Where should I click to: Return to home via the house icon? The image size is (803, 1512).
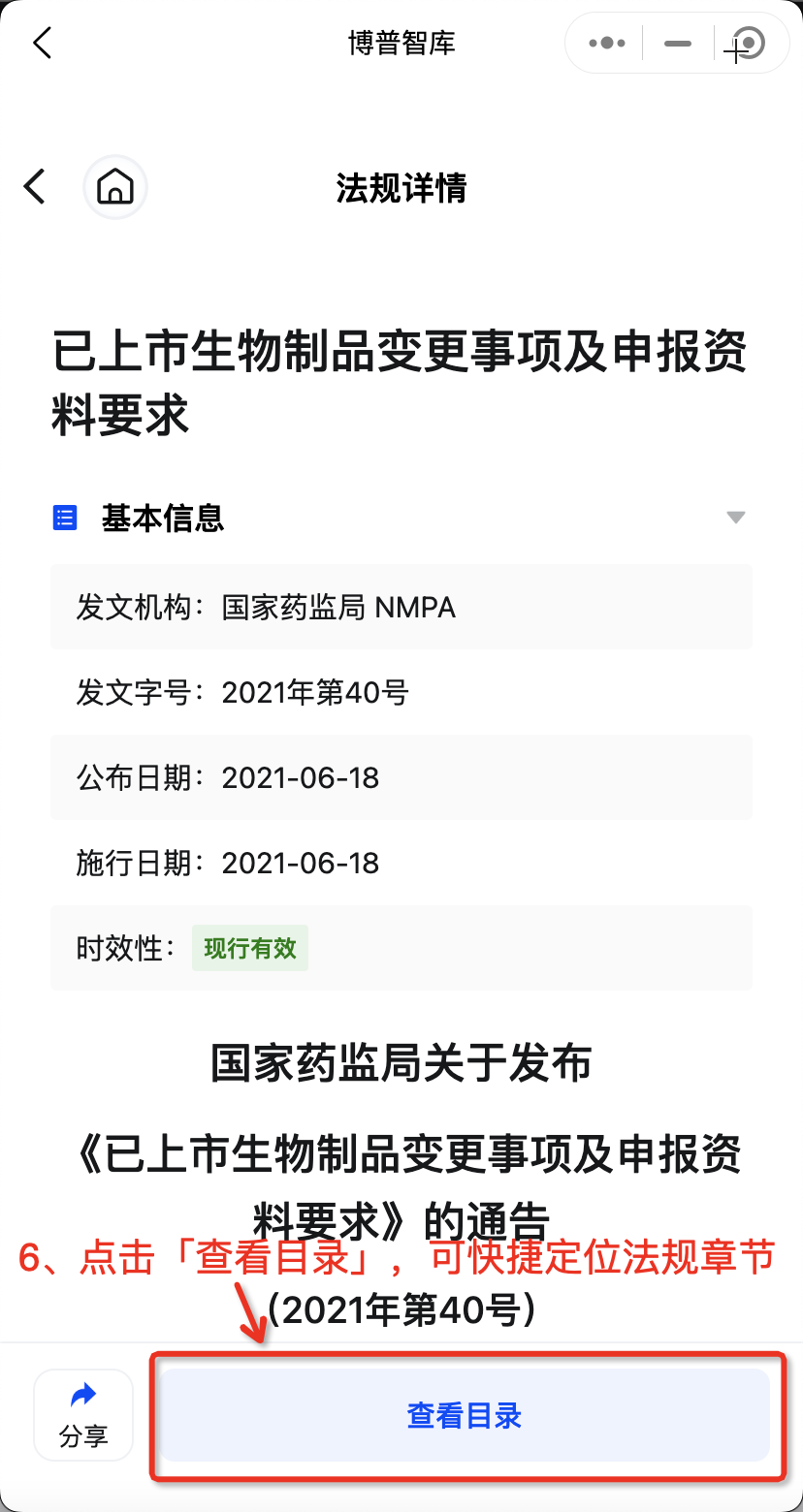click(x=115, y=186)
